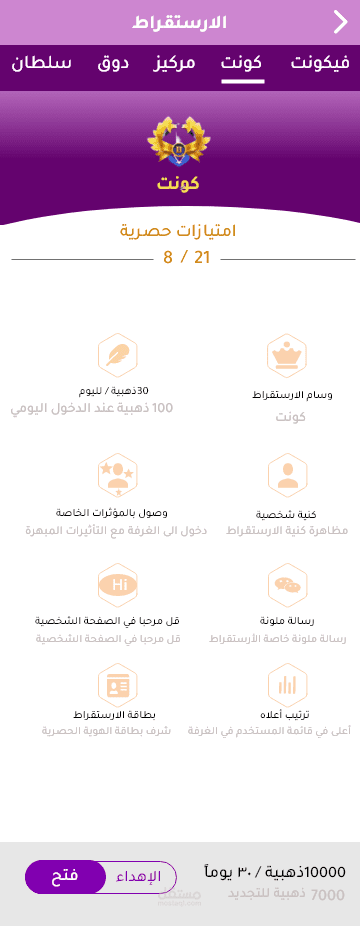Viewport: 360px width, 926px height.
Task: Tap the الإهداء gift button
Action: [140, 876]
